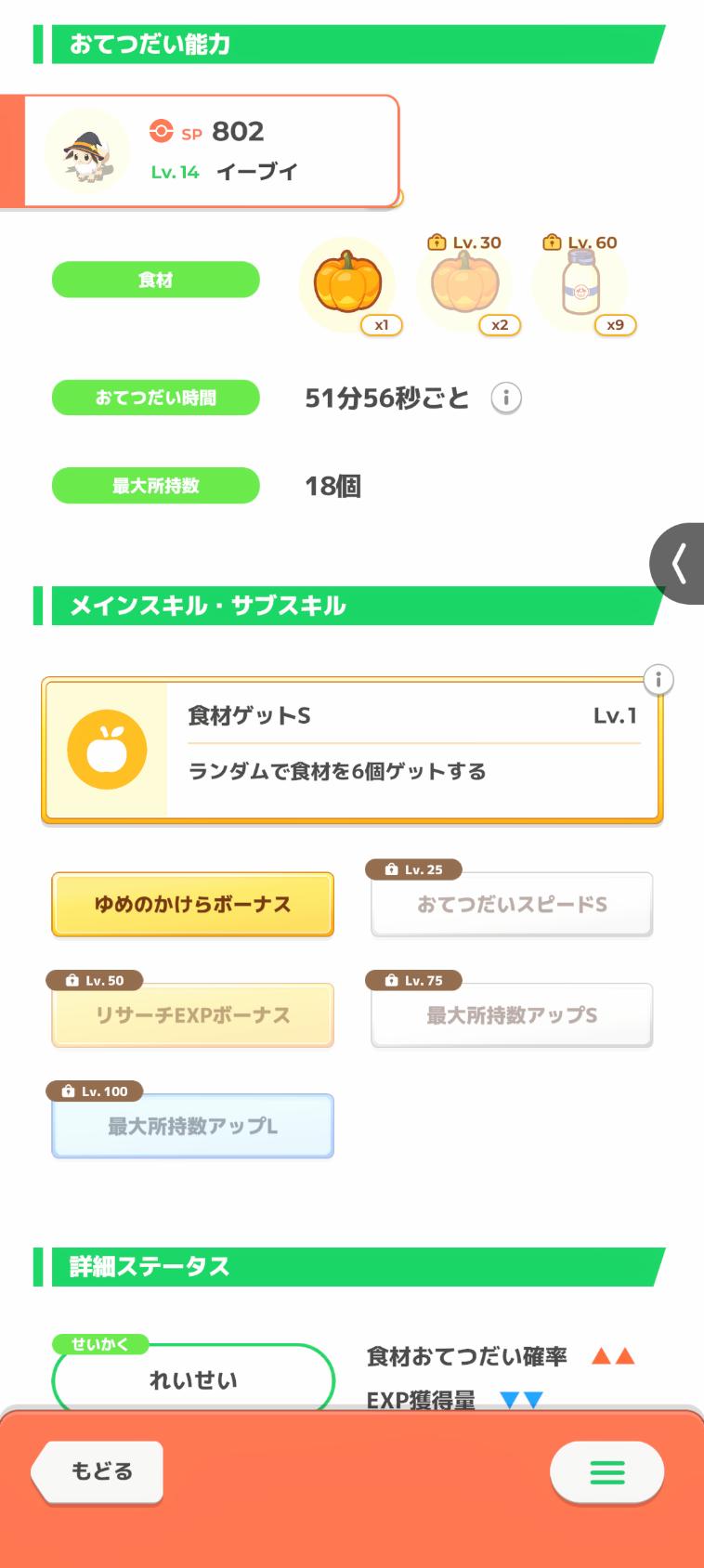Expand the side panel arrow tab
Screen dimensions: 704x1568
point(679,564)
